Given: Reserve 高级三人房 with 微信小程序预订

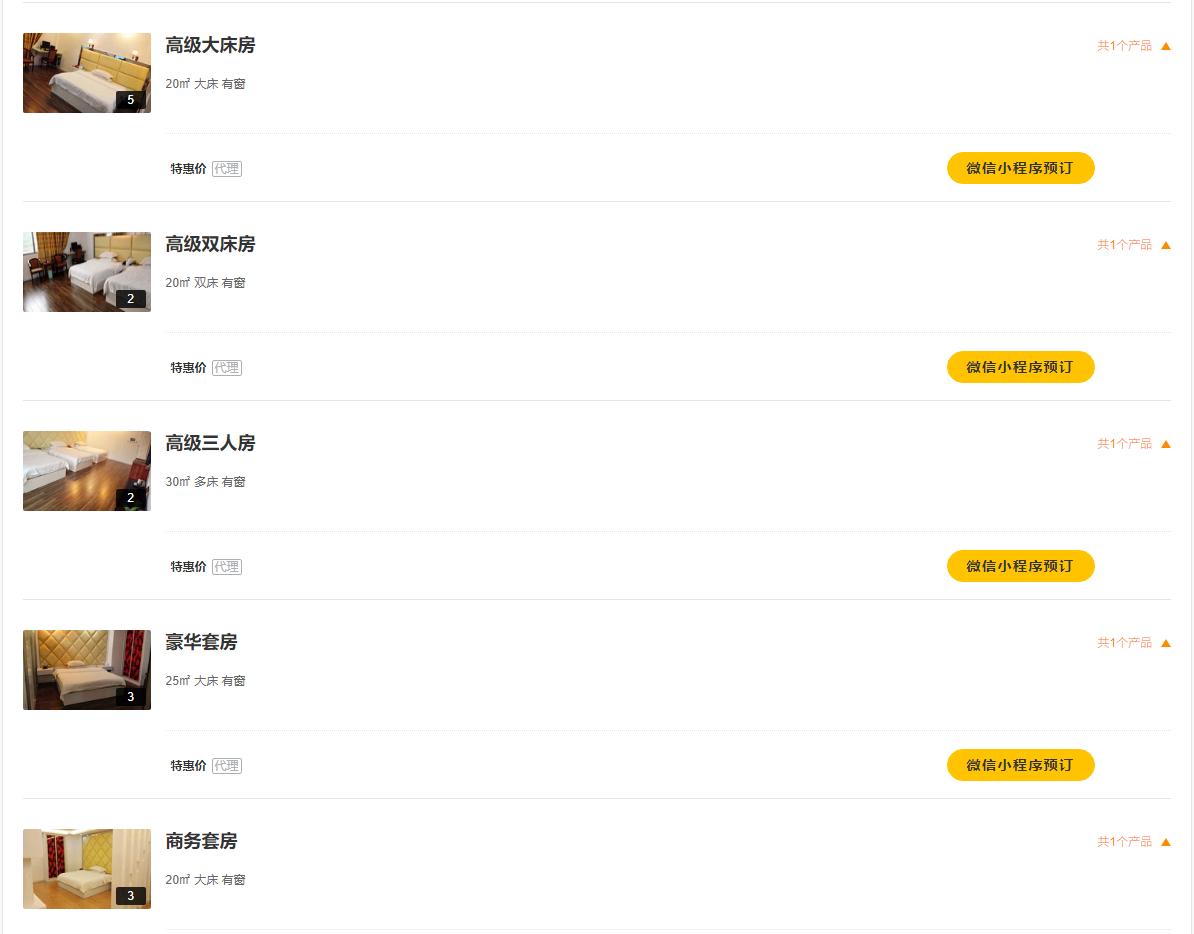Looking at the screenshot, I should pos(1020,566).
